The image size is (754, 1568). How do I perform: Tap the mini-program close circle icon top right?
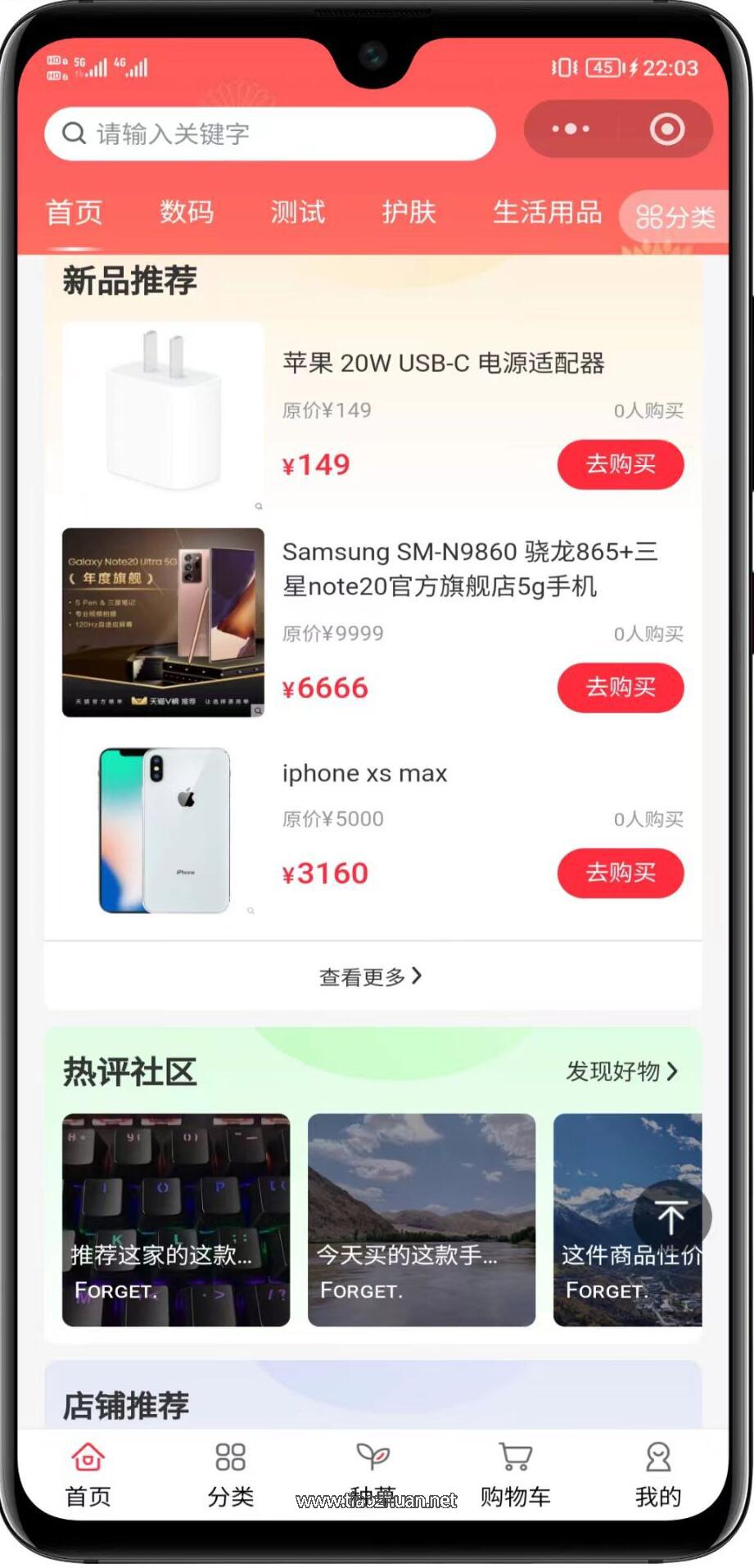coord(666,129)
